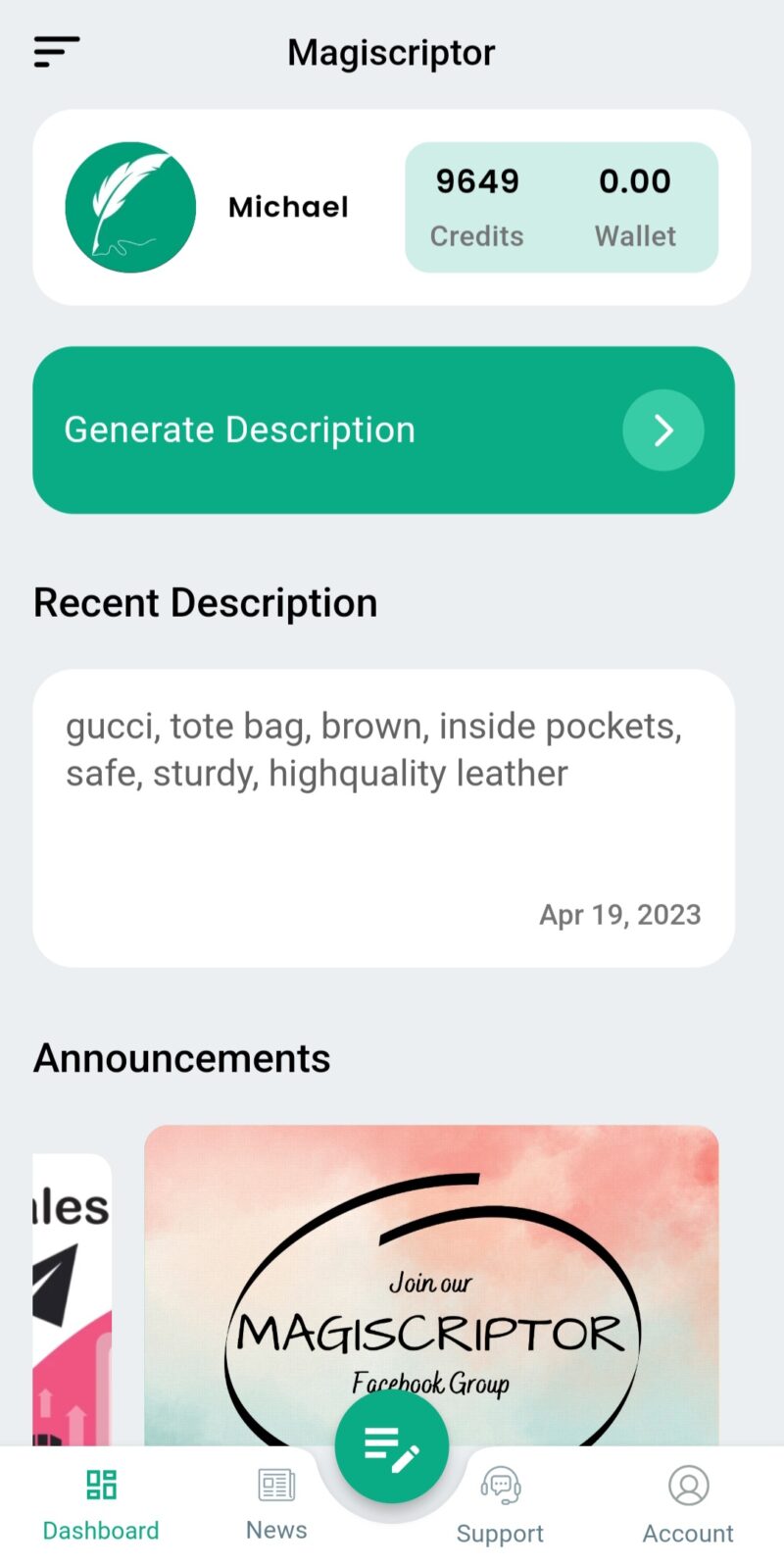Select the Dashboard tab
The width and height of the screenshot is (784, 1566).
tap(101, 1505)
